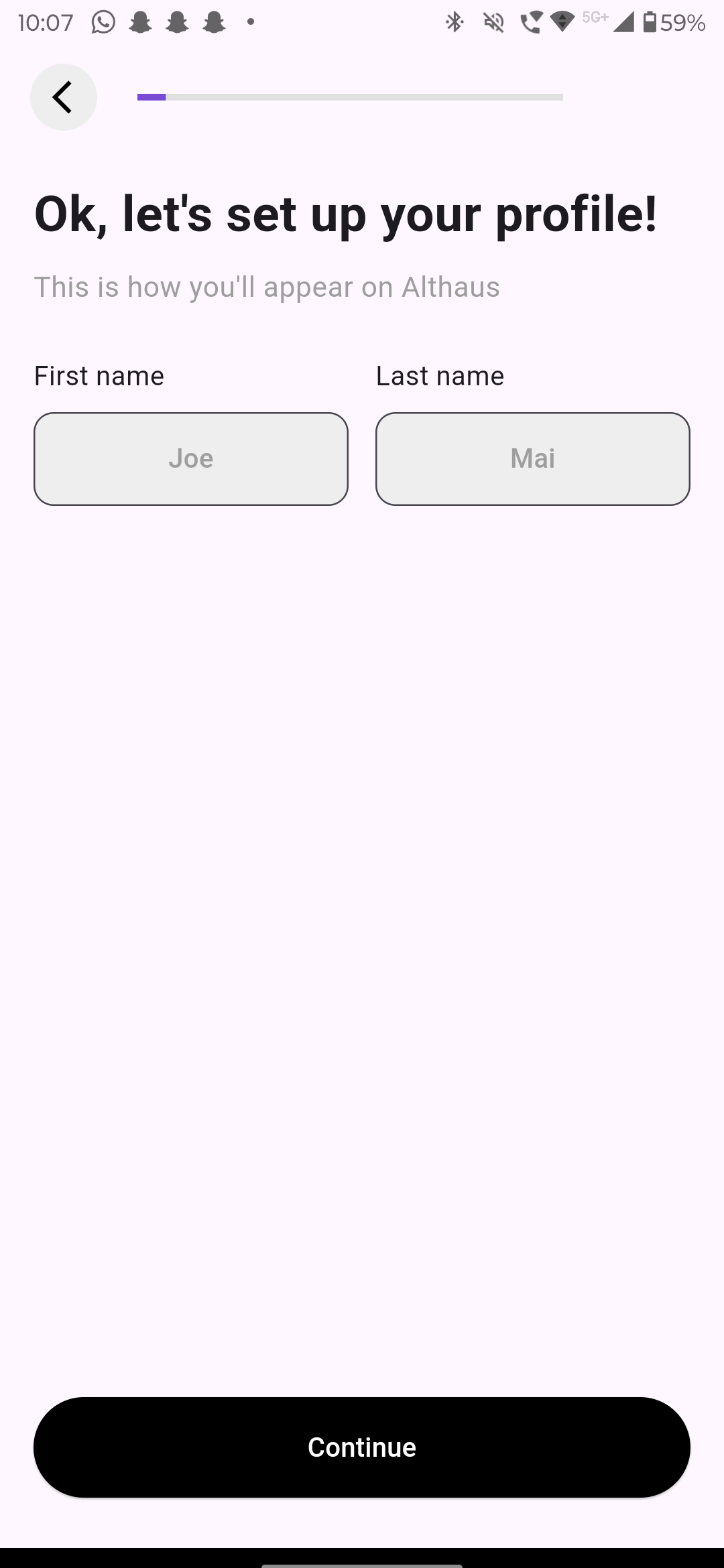The width and height of the screenshot is (724, 1568).
Task: Tap the purple progress bar at top
Action: (x=151, y=97)
